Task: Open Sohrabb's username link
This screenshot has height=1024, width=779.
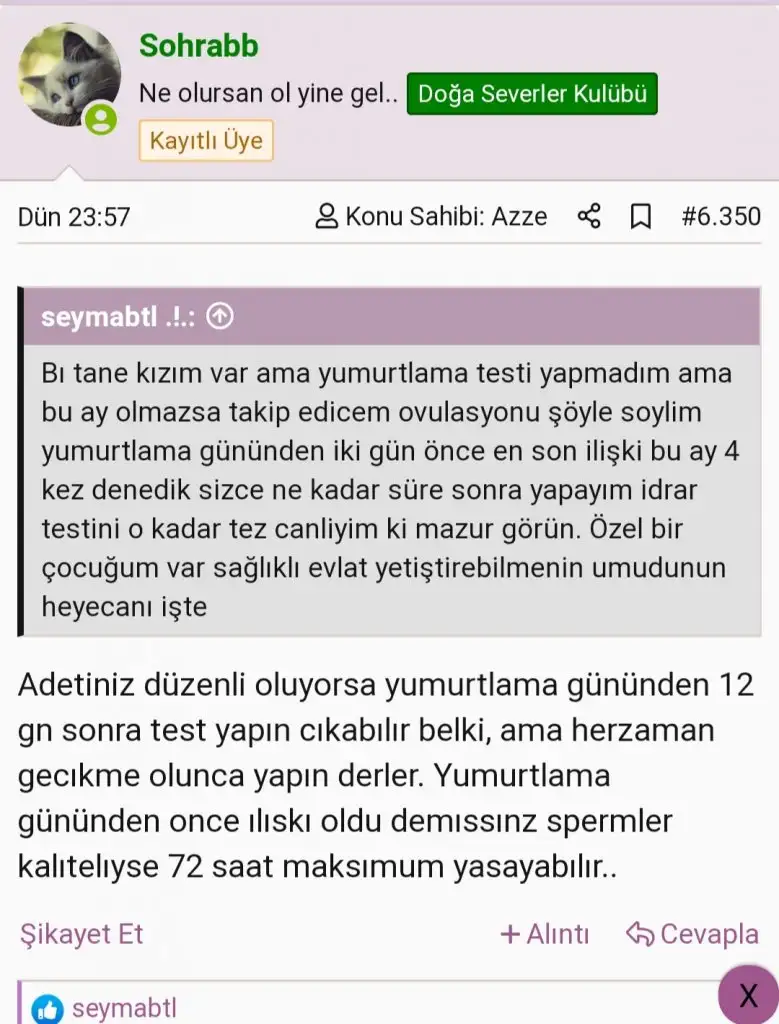Action: click(198, 45)
